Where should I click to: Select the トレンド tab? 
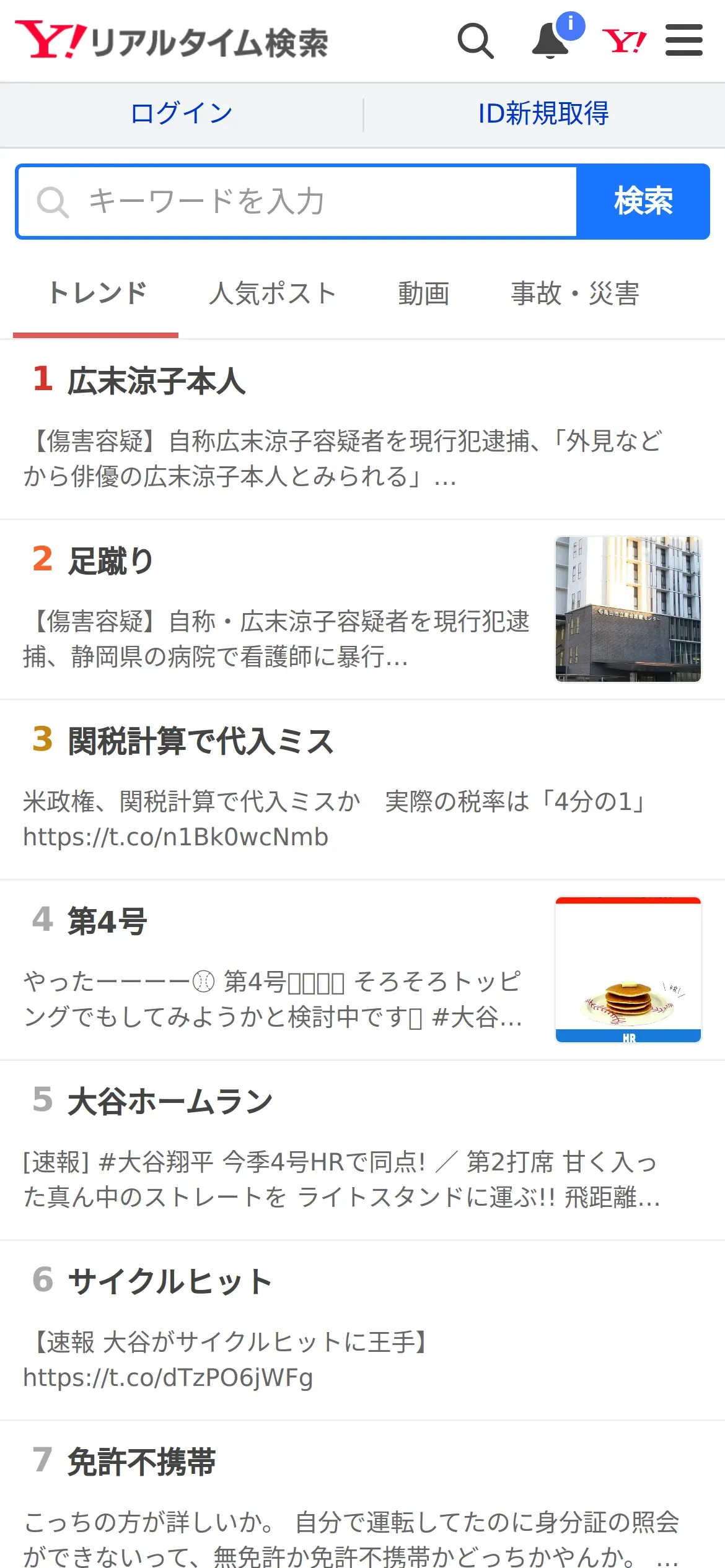pyautogui.click(x=98, y=294)
